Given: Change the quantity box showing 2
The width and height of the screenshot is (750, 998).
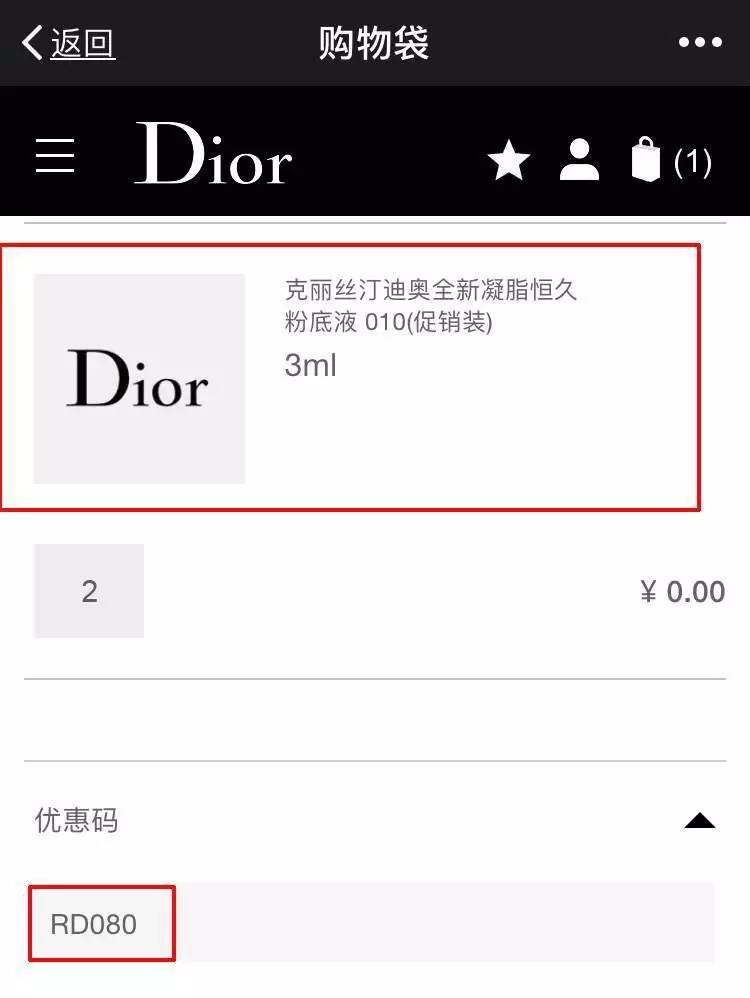Looking at the screenshot, I should 89,591.
